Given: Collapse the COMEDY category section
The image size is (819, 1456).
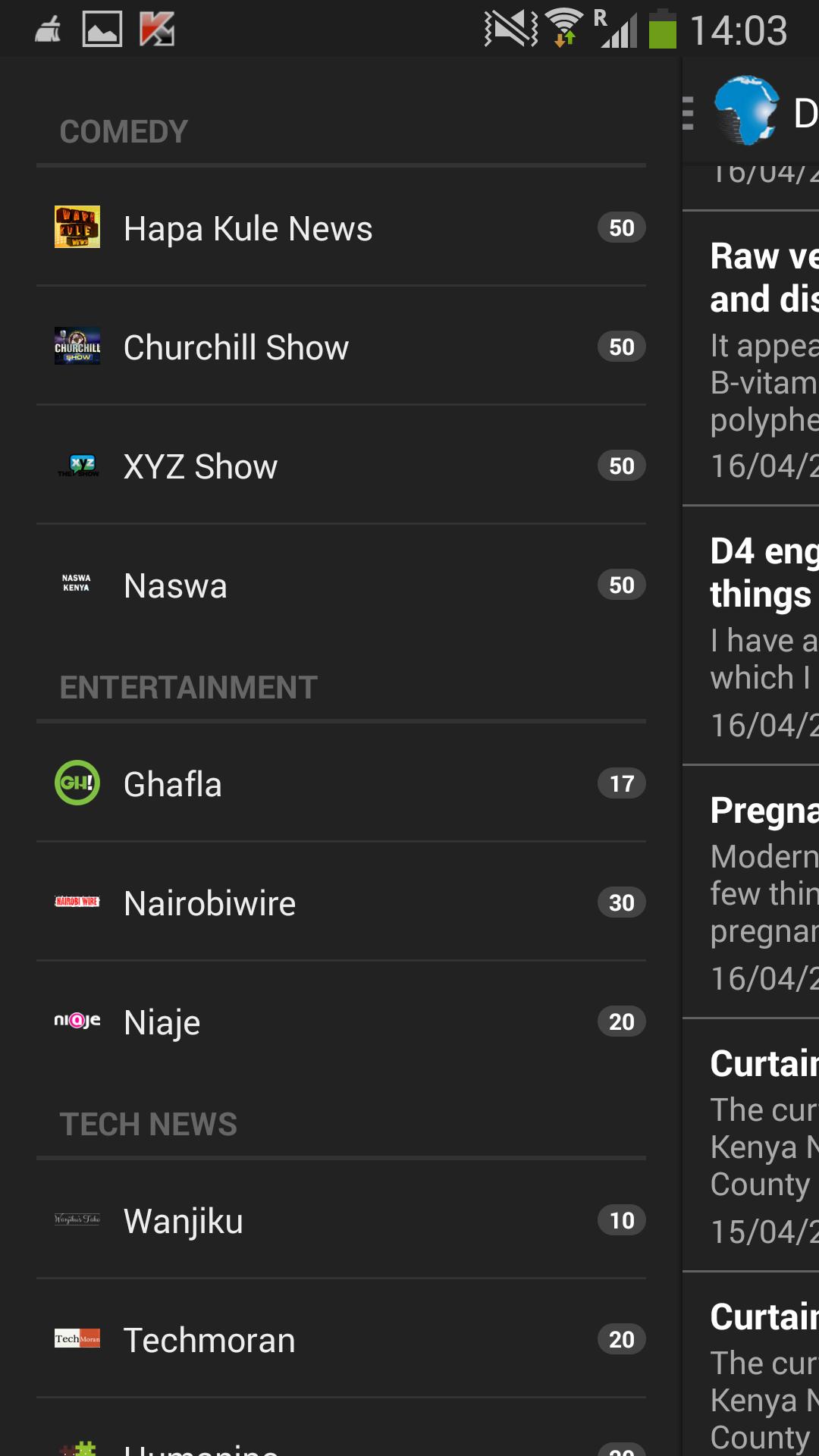Looking at the screenshot, I should point(124,130).
